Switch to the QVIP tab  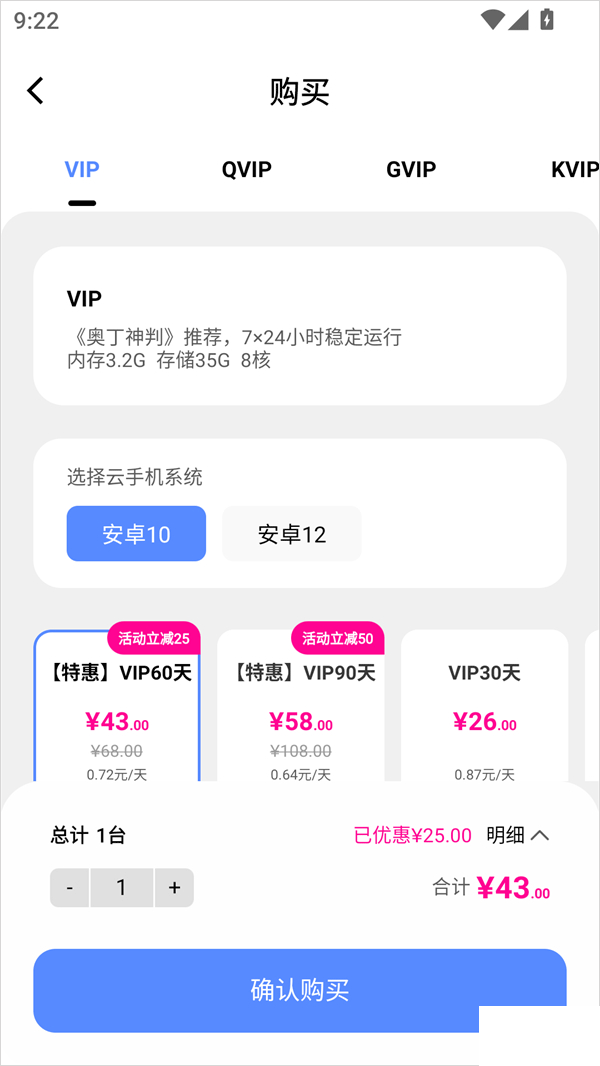(x=247, y=169)
